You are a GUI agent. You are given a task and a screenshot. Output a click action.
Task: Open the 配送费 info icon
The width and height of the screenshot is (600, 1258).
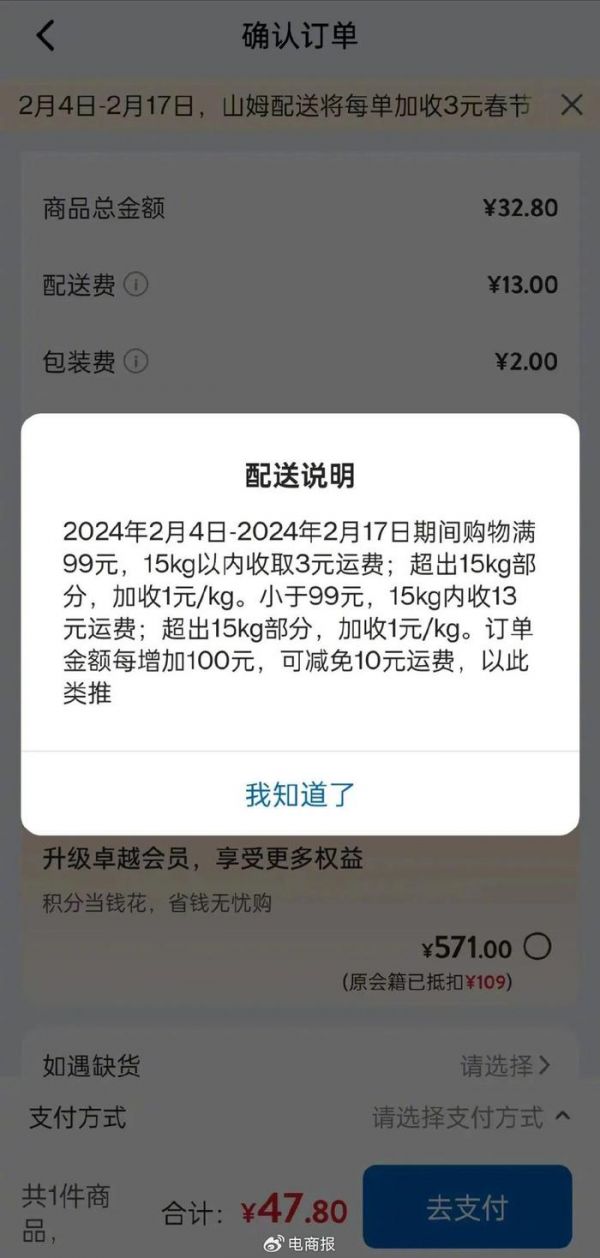coord(136,285)
